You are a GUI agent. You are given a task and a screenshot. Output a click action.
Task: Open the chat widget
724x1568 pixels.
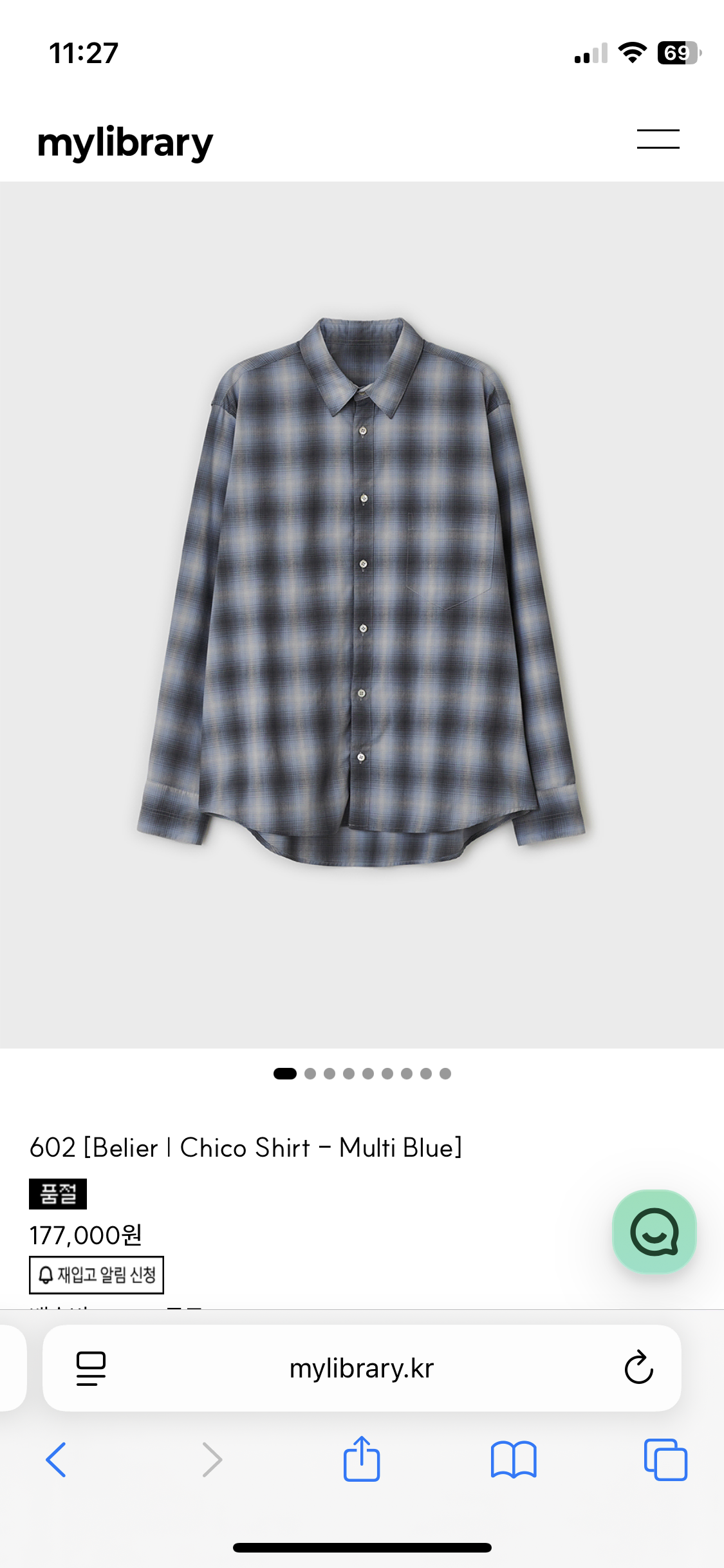tap(654, 1231)
